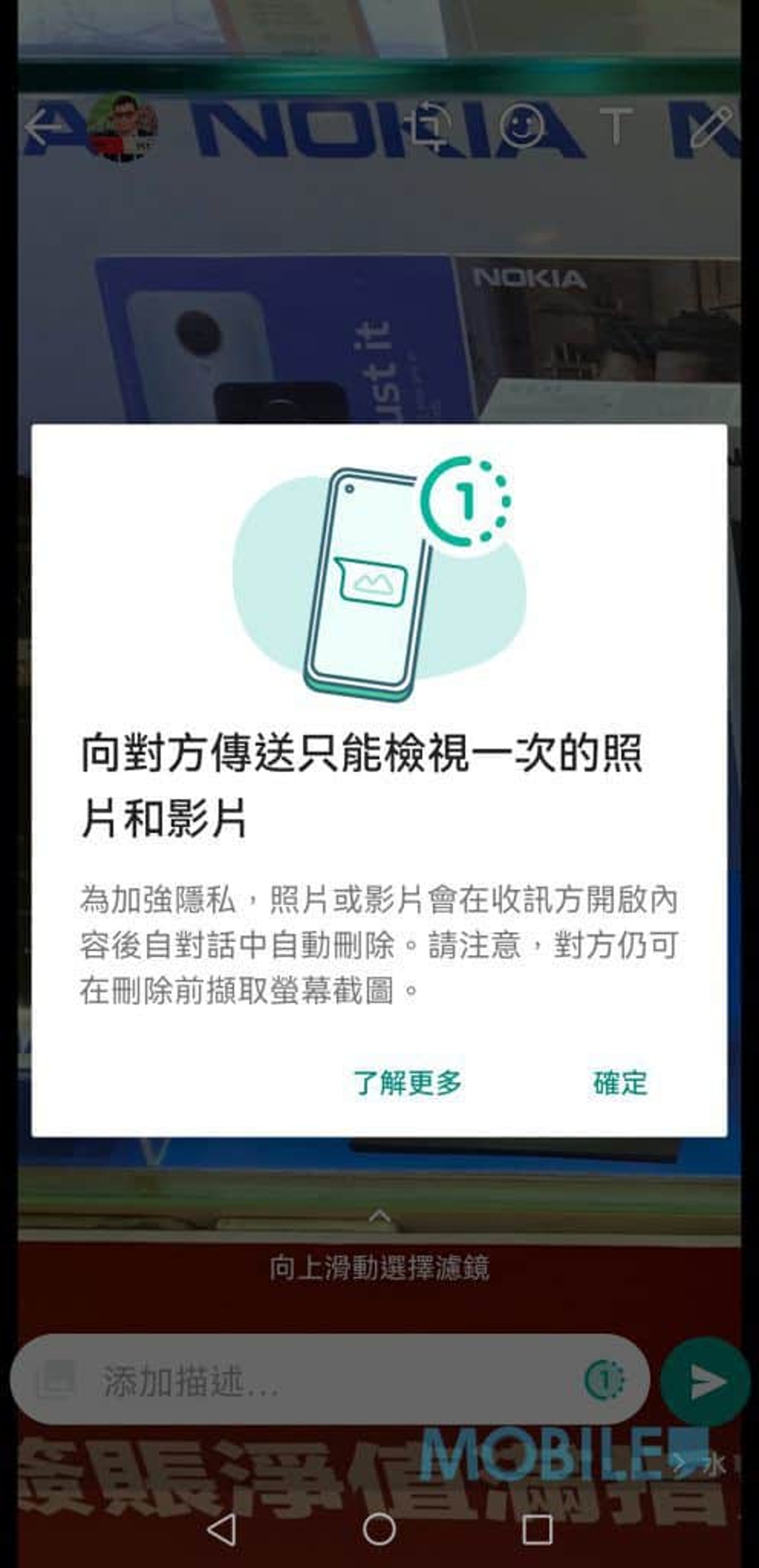Tap 確定 to confirm the dialog
The image size is (759, 1568).
(620, 1082)
